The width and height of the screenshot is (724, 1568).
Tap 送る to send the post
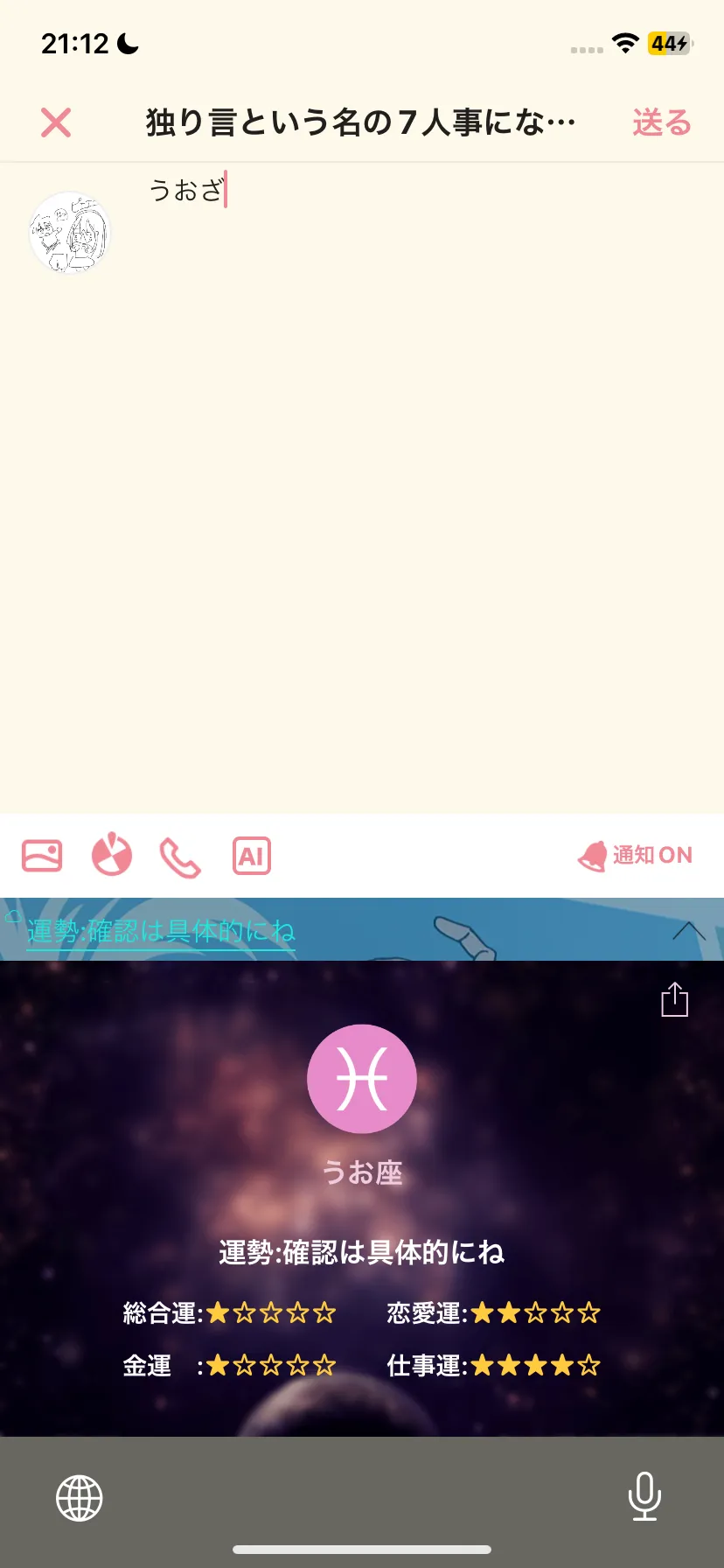point(662,122)
